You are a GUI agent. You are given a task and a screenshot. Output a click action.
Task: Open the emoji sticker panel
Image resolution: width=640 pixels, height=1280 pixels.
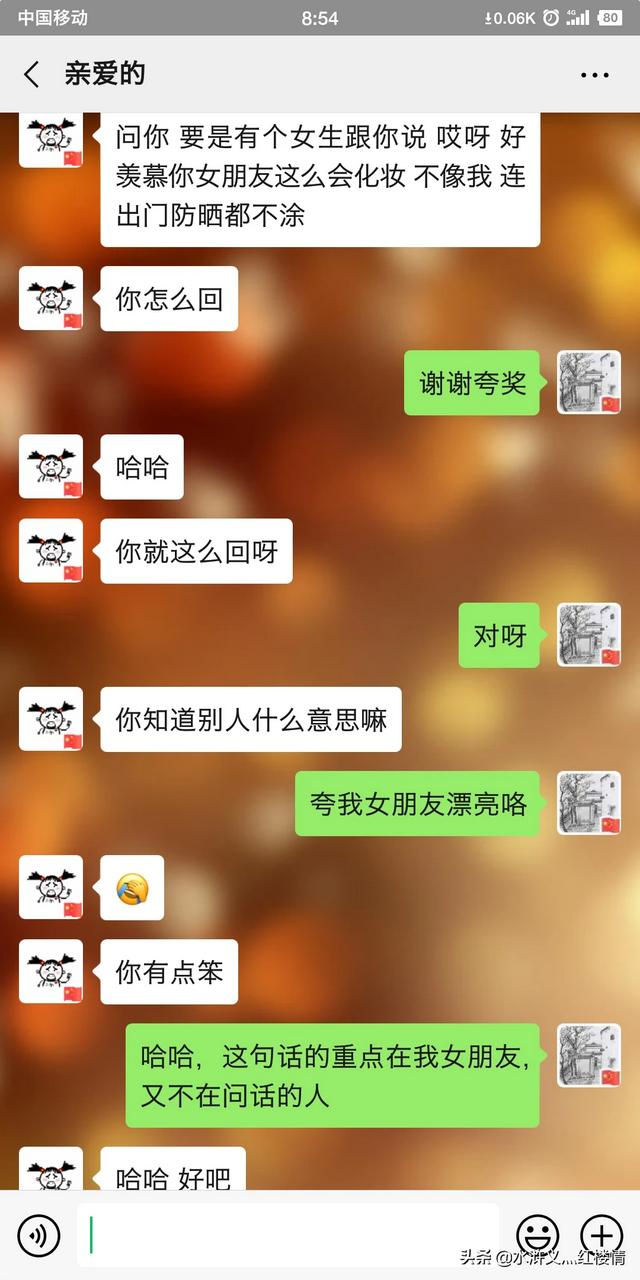(x=537, y=1237)
